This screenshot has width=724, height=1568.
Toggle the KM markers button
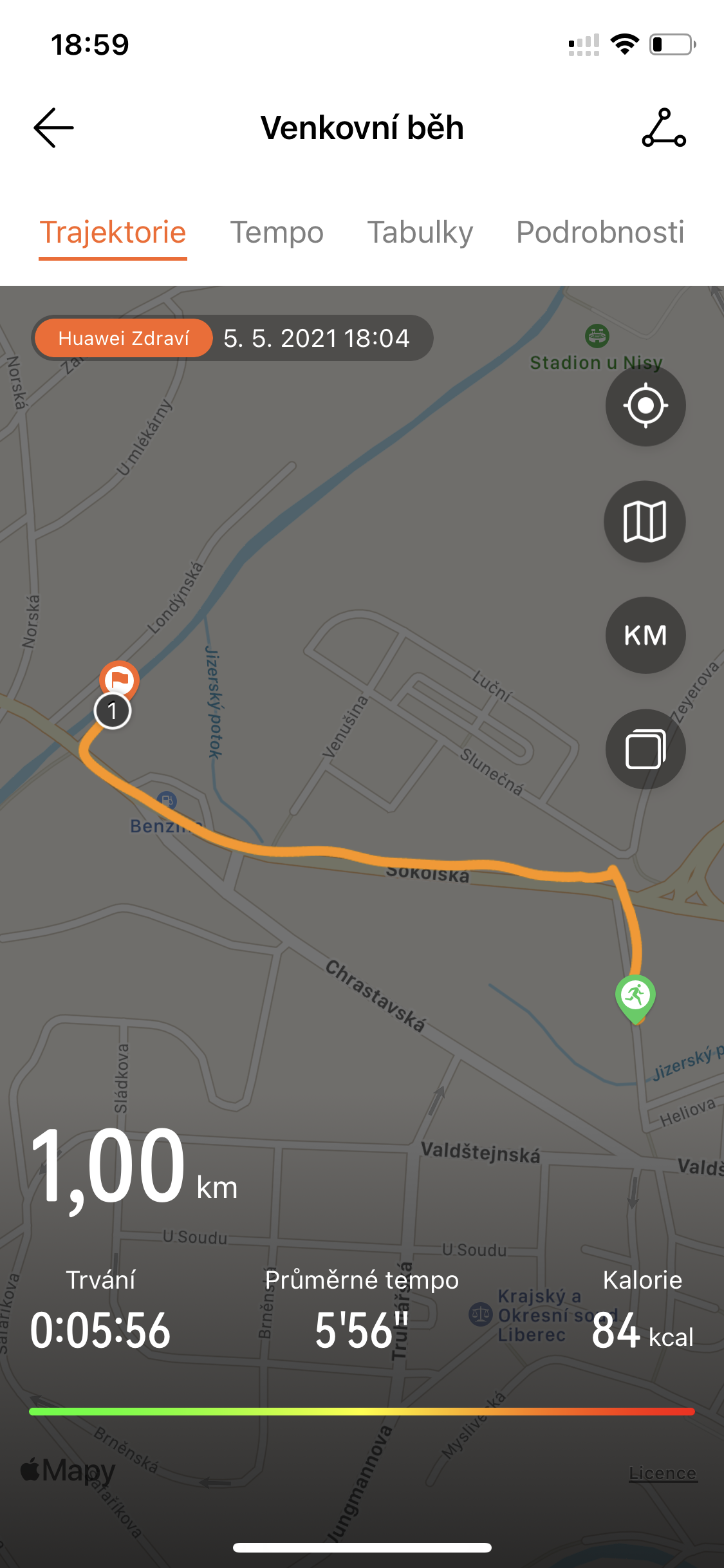pos(645,635)
